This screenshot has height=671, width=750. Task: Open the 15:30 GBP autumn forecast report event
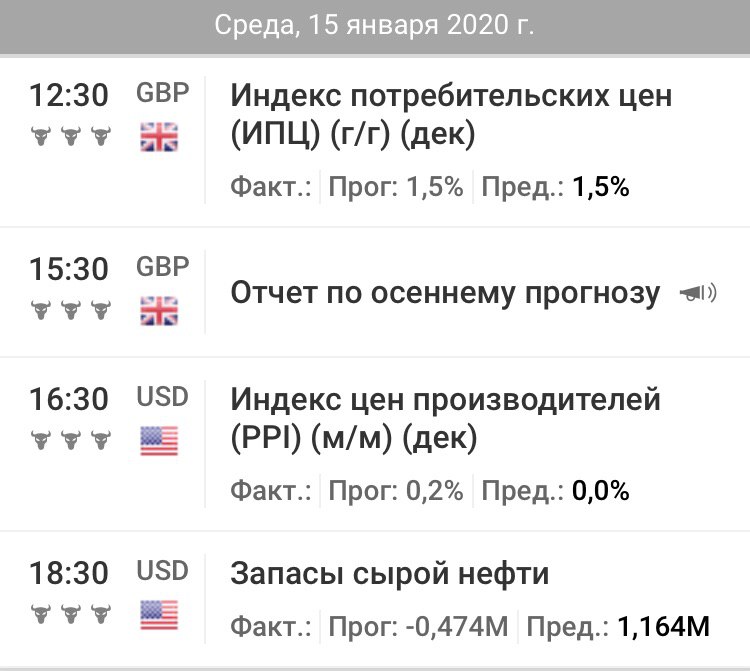pos(375,292)
